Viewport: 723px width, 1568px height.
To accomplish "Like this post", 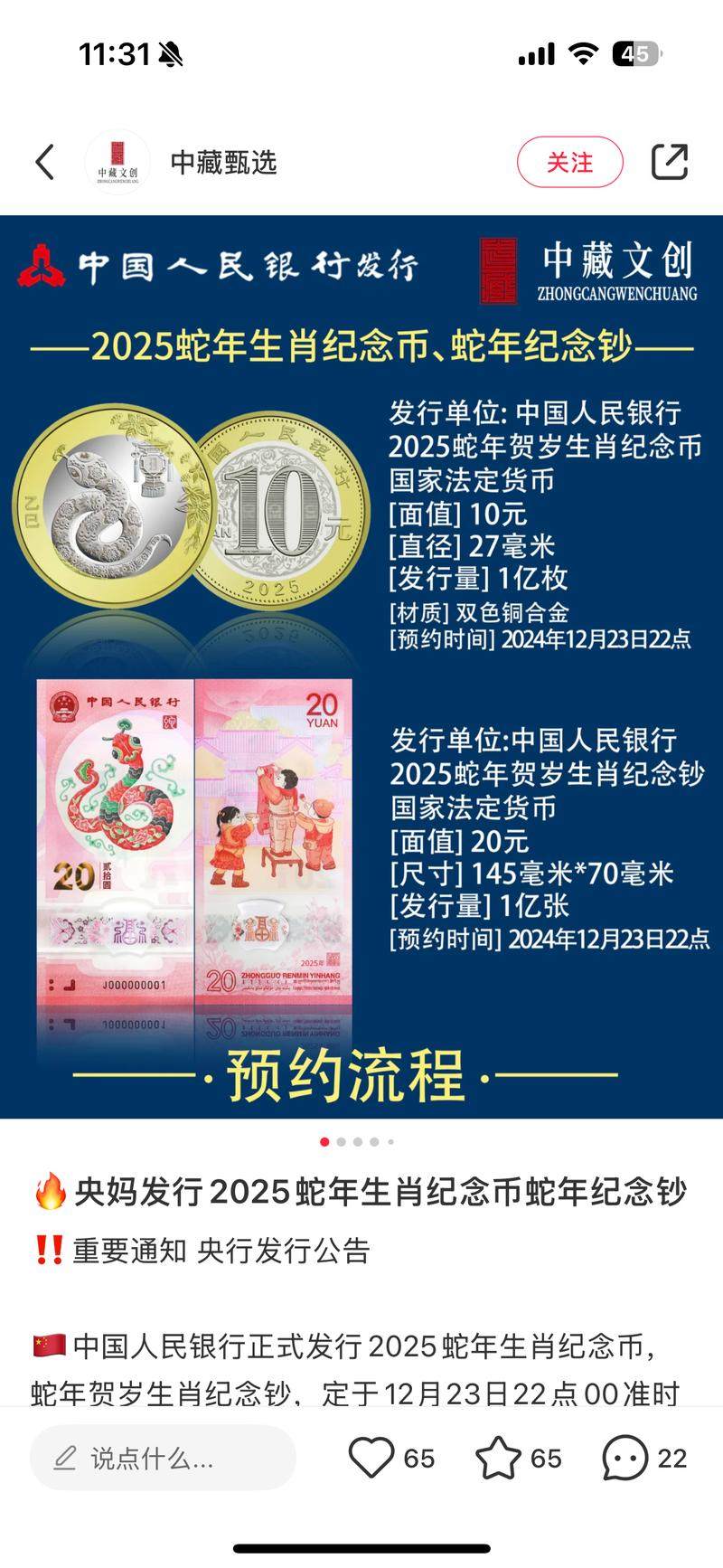I will [371, 1458].
